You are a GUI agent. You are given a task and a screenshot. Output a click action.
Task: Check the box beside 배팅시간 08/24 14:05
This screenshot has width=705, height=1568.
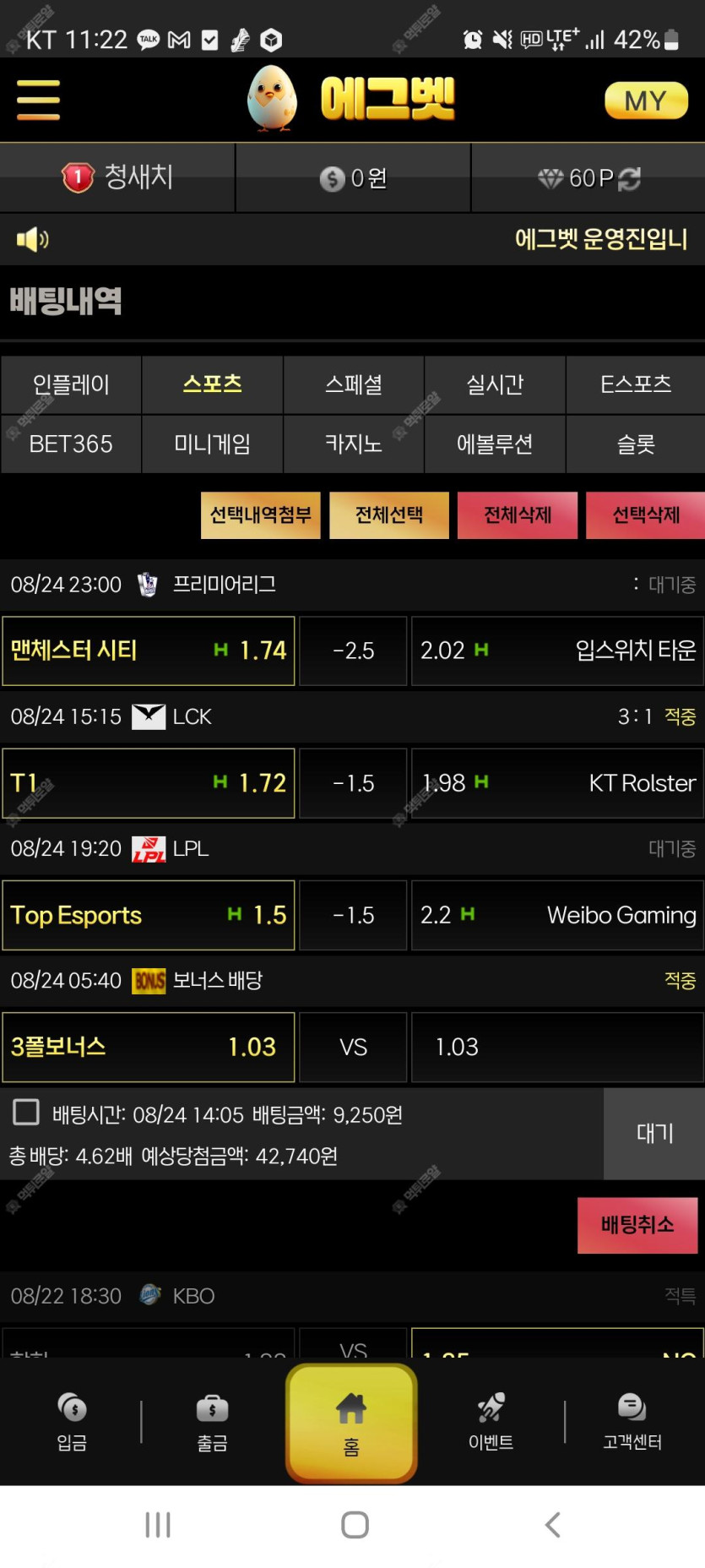[x=26, y=1112]
